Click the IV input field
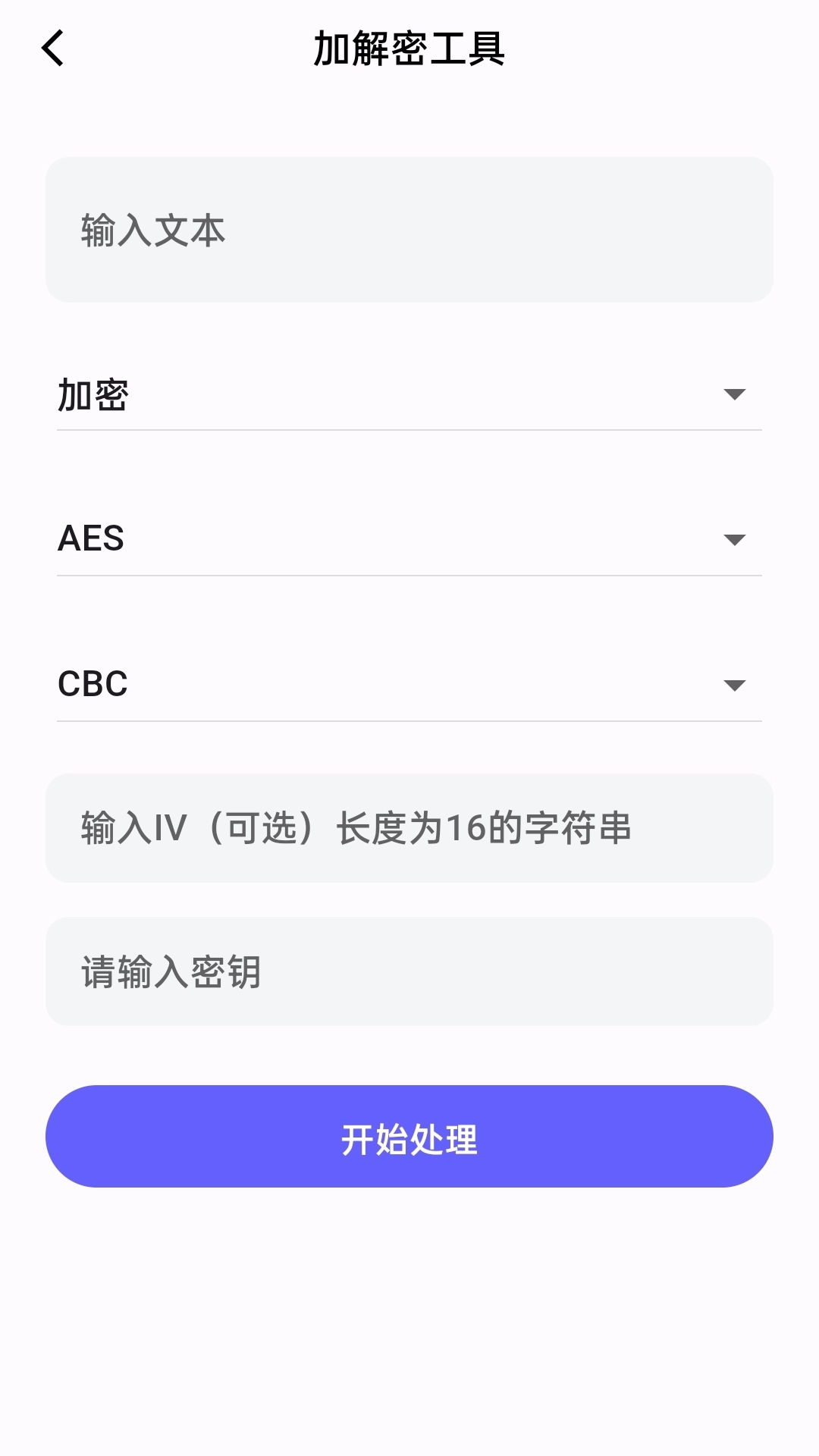This screenshot has width=819, height=1456. [409, 830]
